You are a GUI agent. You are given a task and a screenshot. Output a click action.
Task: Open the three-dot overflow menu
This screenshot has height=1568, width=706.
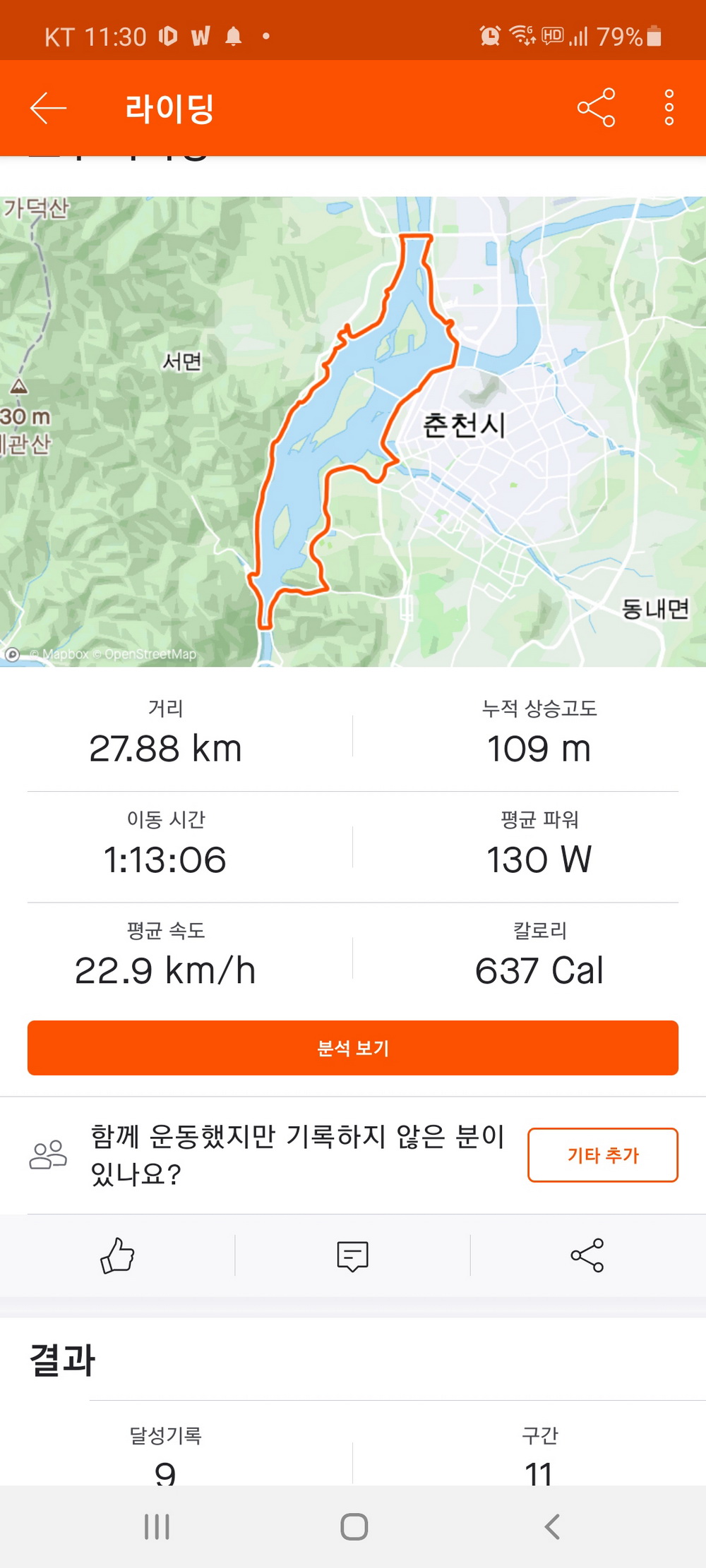669,108
